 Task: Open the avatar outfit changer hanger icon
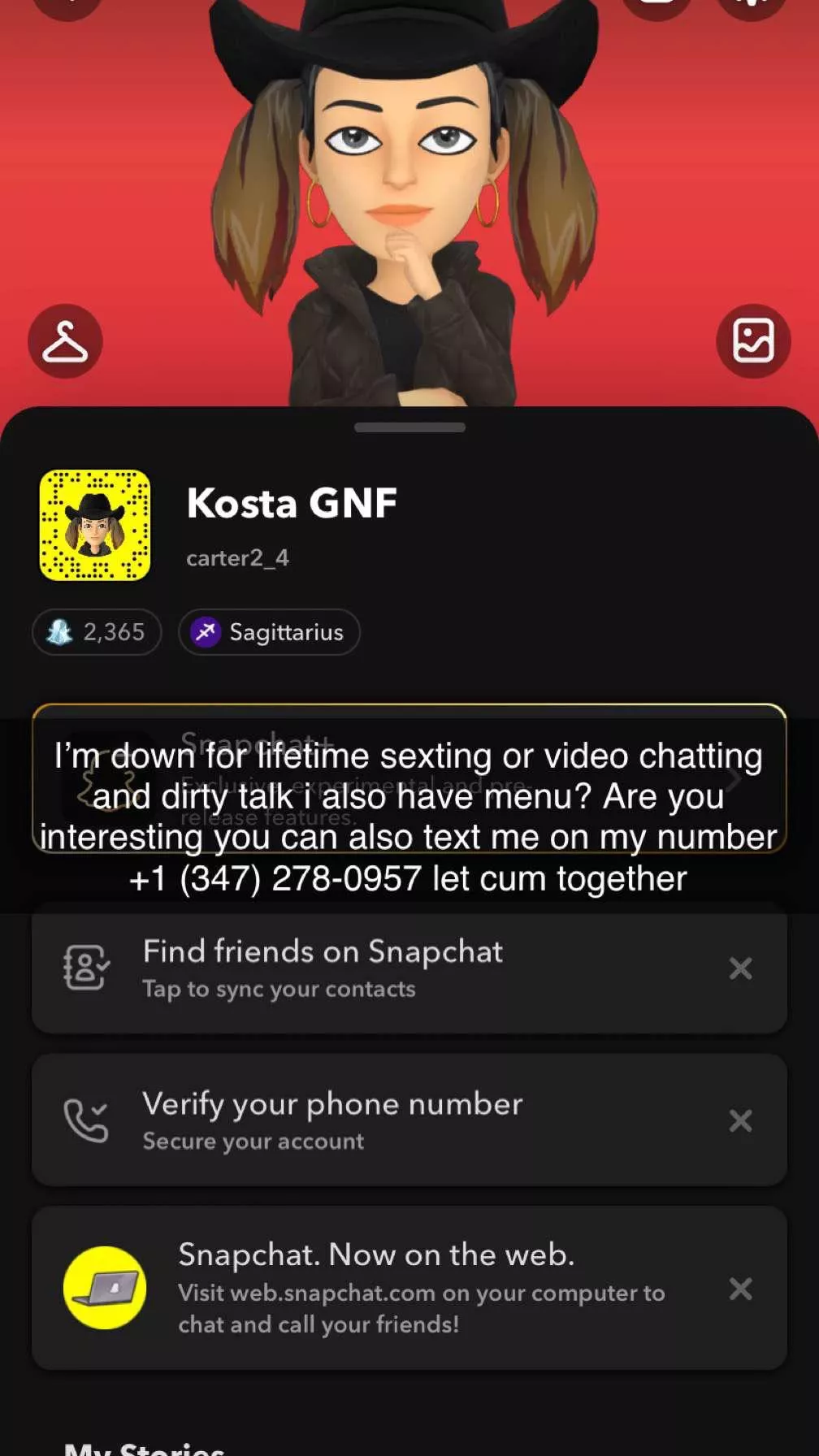coord(65,341)
